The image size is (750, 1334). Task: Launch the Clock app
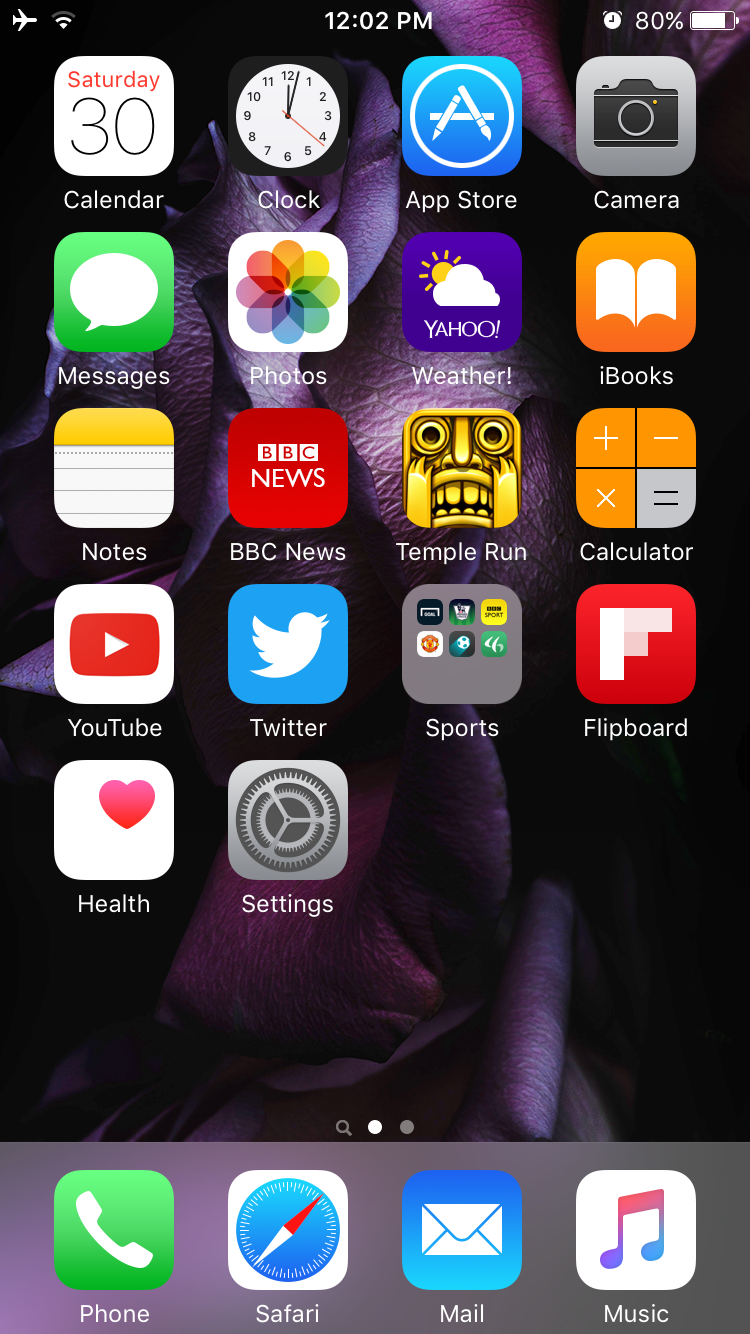point(288,116)
